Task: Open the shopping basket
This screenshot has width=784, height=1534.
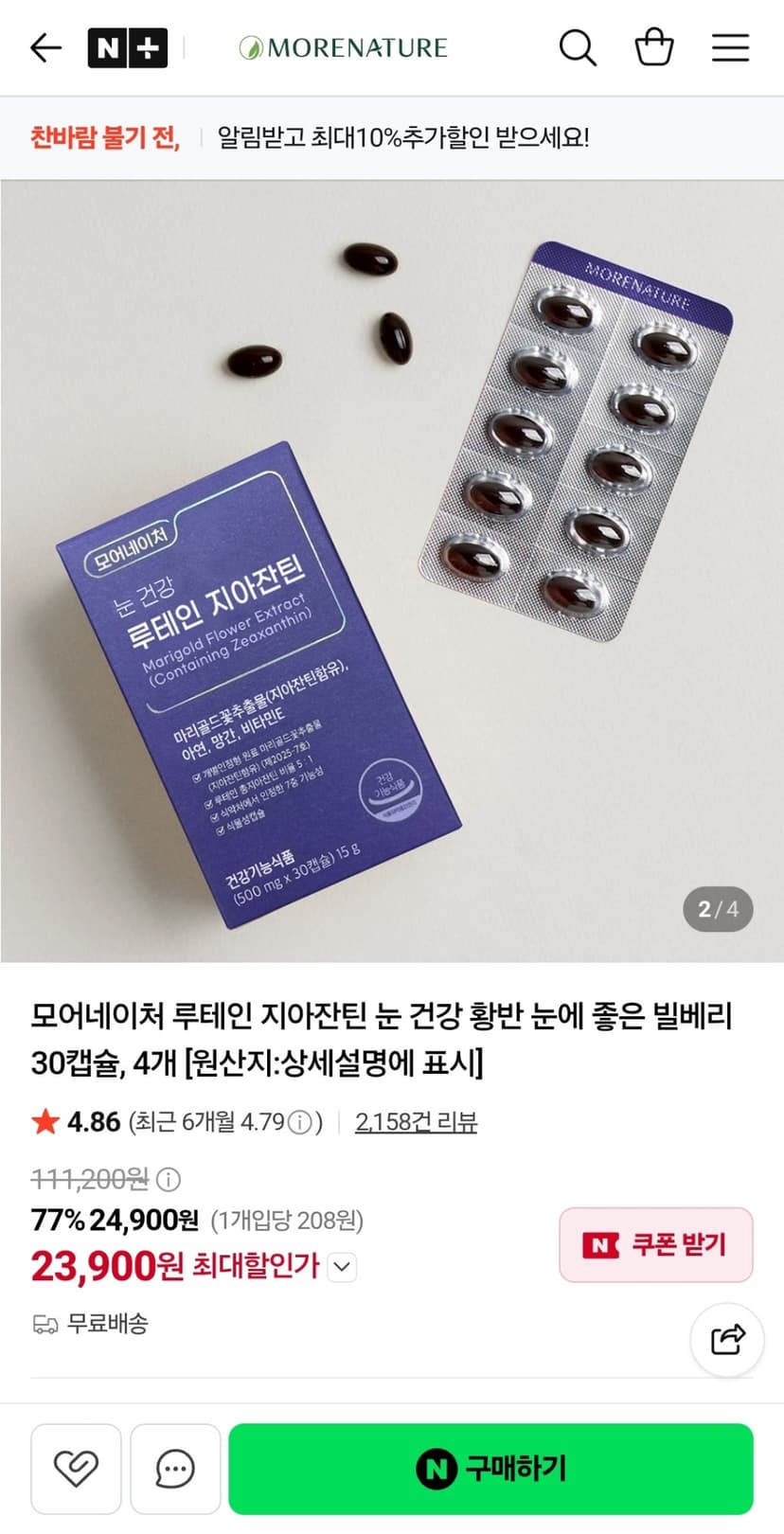Action: [654, 47]
